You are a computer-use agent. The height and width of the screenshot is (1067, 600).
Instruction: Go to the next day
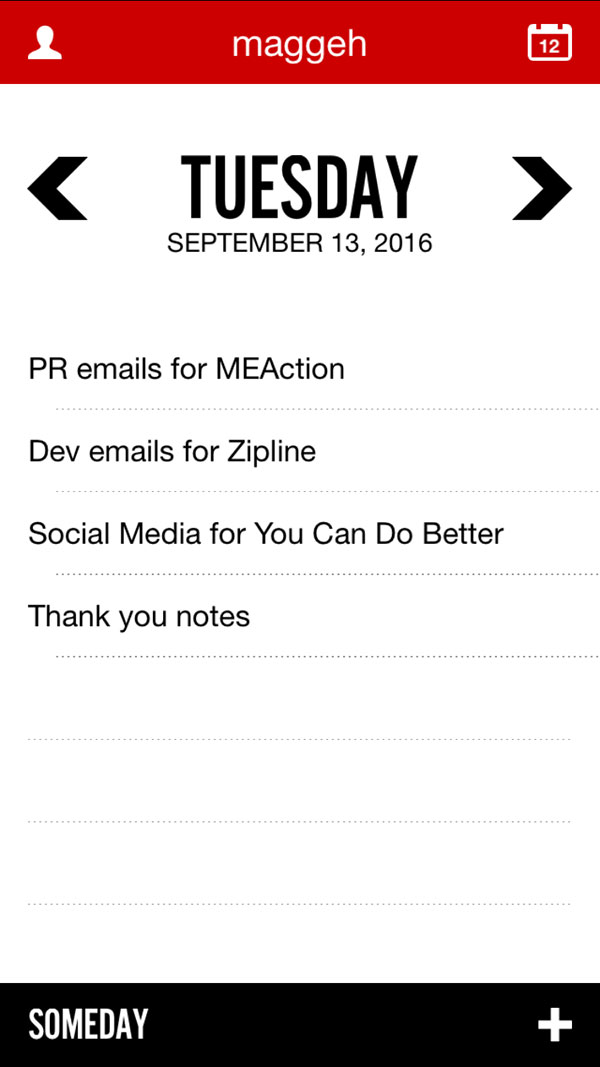tap(541, 188)
